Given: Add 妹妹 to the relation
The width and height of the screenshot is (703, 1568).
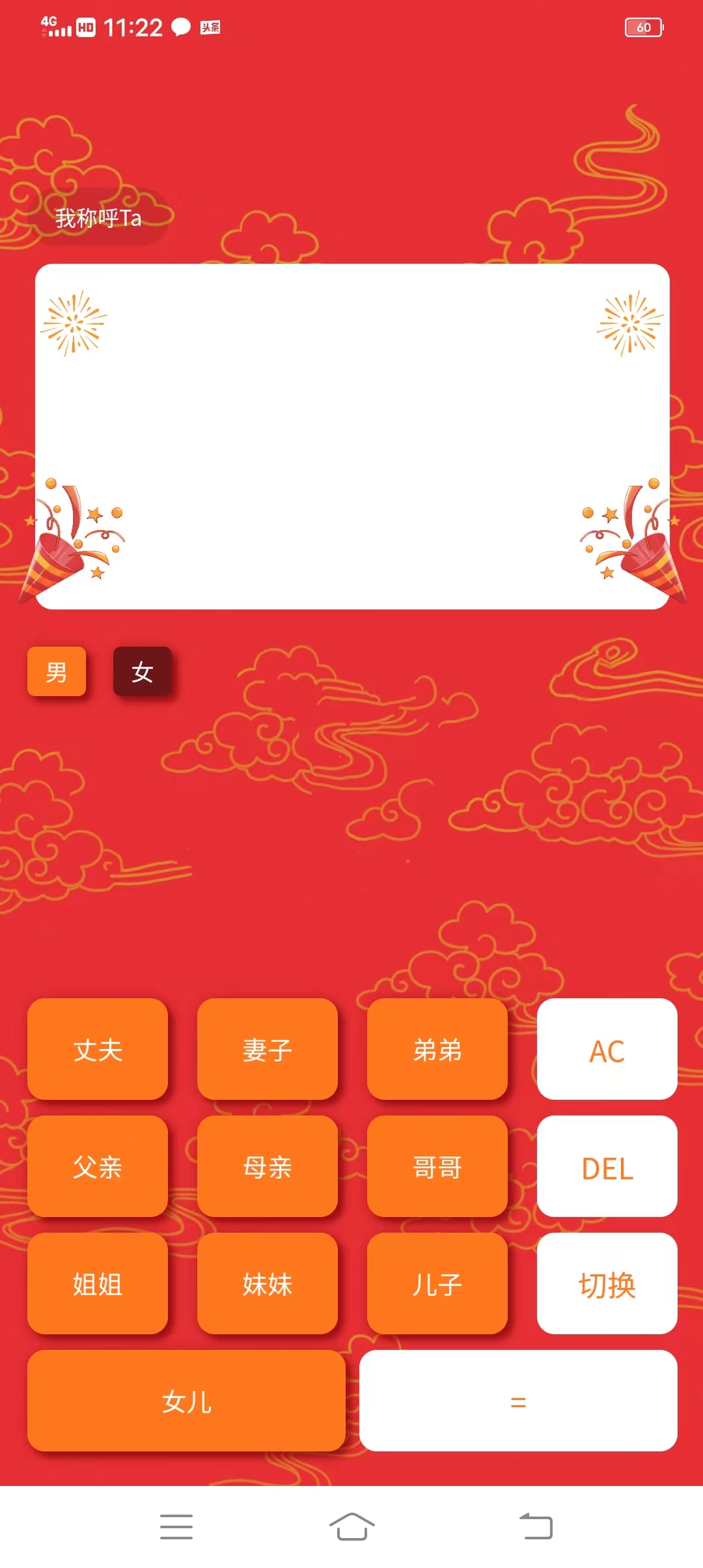Looking at the screenshot, I should (x=268, y=1283).
